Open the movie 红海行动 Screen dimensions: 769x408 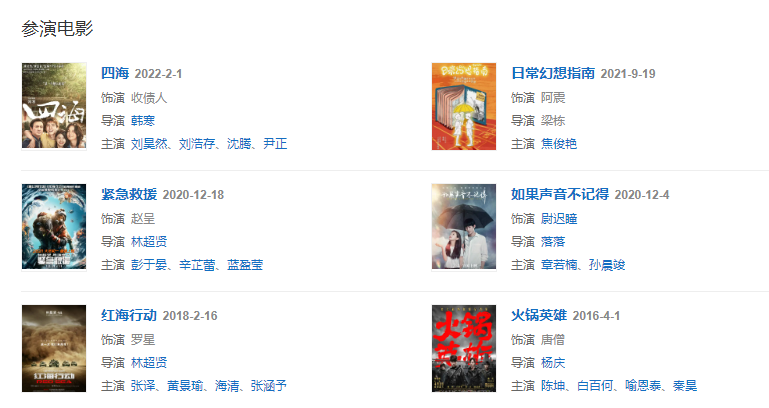[129, 315]
